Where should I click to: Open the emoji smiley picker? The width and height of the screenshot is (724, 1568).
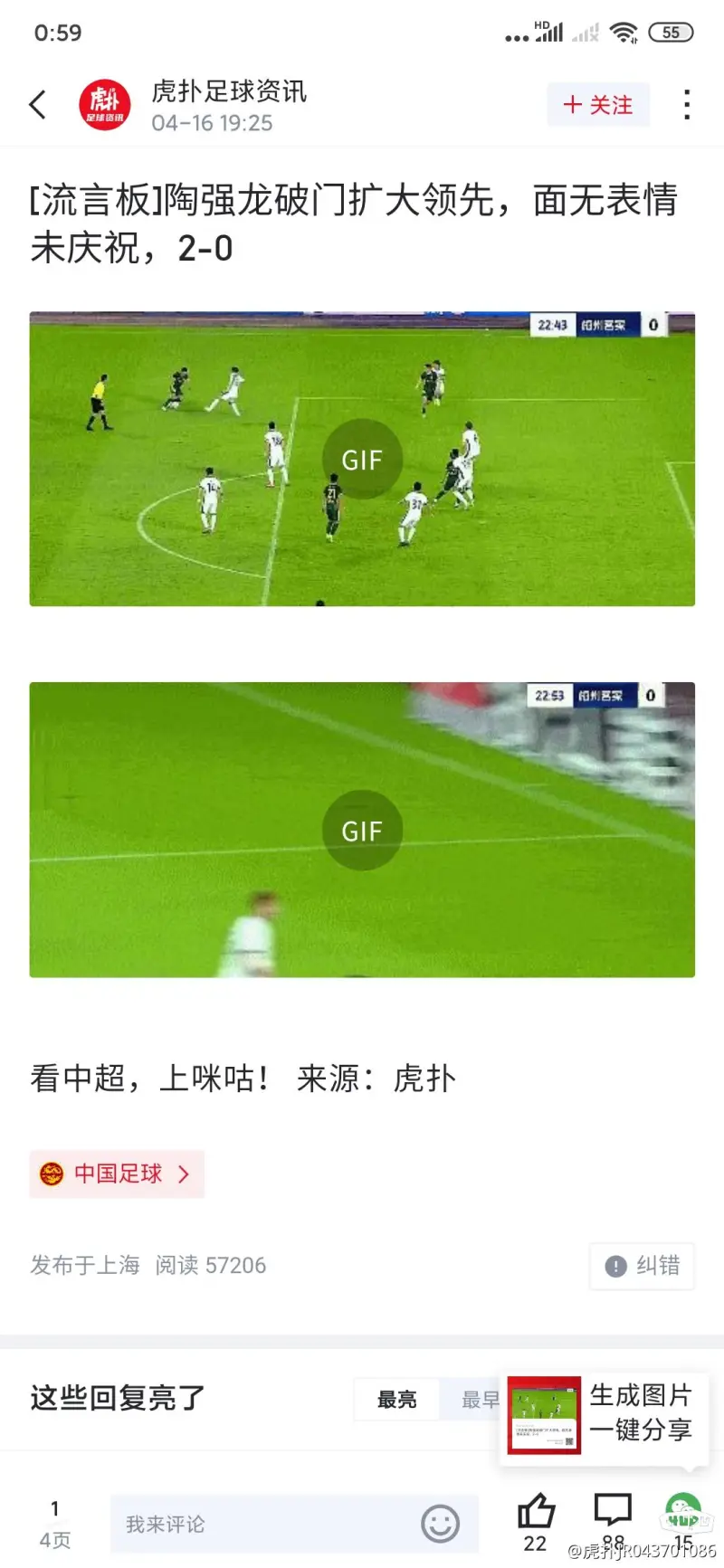[440, 1525]
